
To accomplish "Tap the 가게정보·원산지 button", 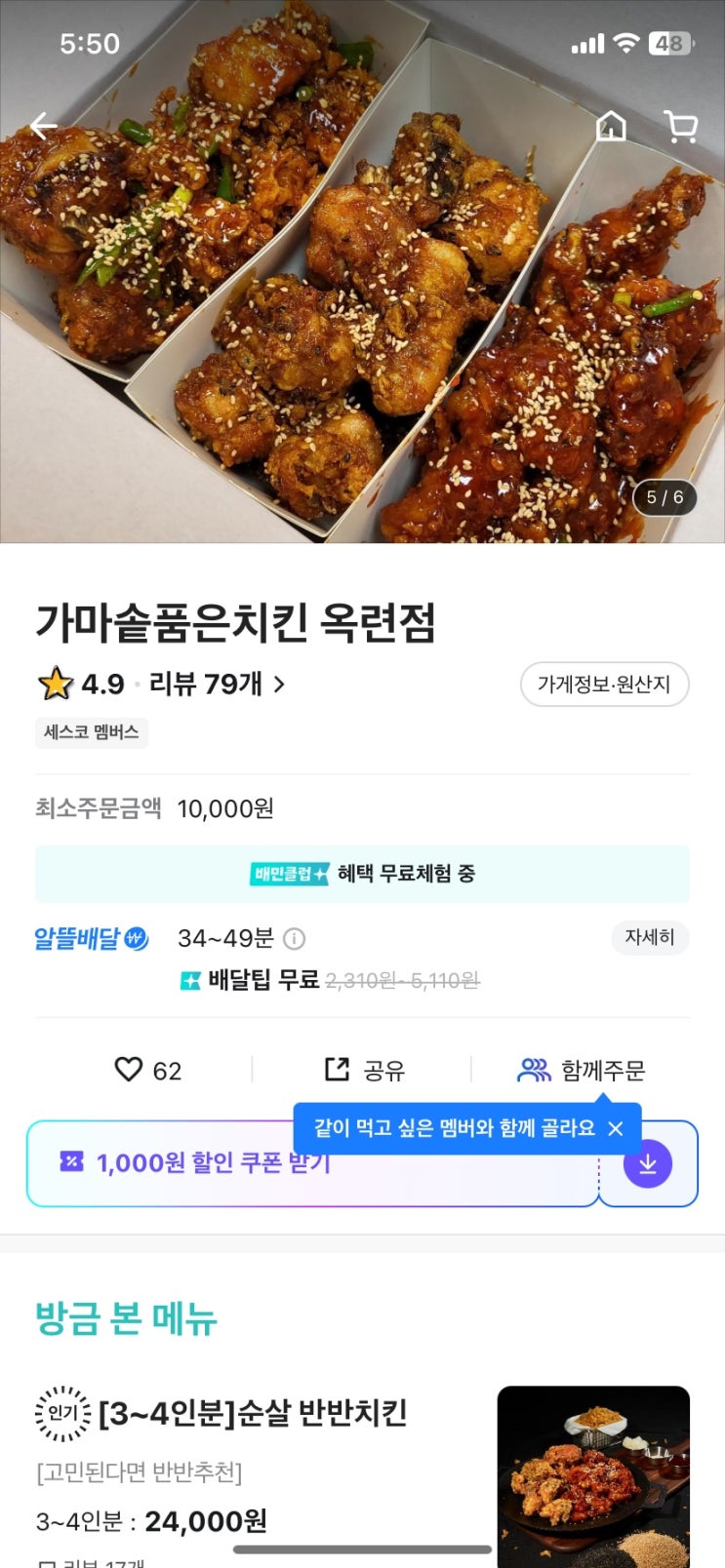I will tap(604, 685).
